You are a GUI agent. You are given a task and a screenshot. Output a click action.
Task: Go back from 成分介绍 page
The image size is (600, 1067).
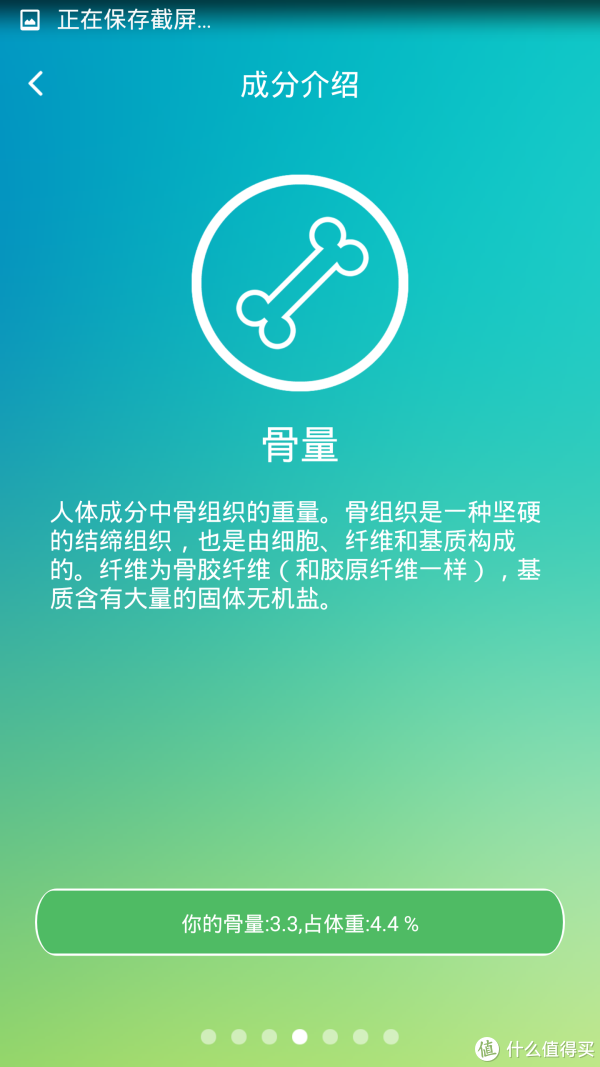[36, 84]
